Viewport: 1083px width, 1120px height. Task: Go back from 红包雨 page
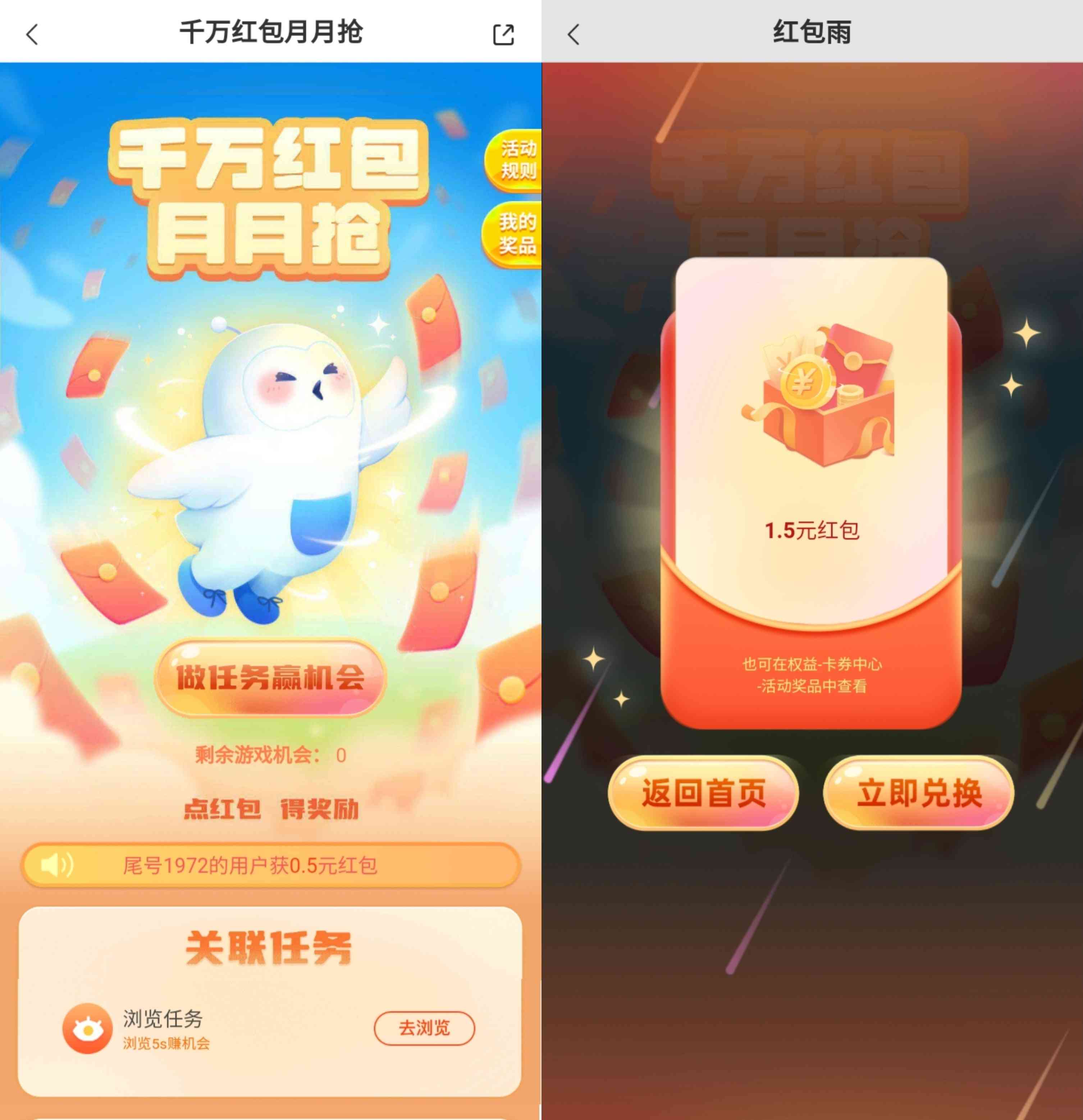click(574, 34)
